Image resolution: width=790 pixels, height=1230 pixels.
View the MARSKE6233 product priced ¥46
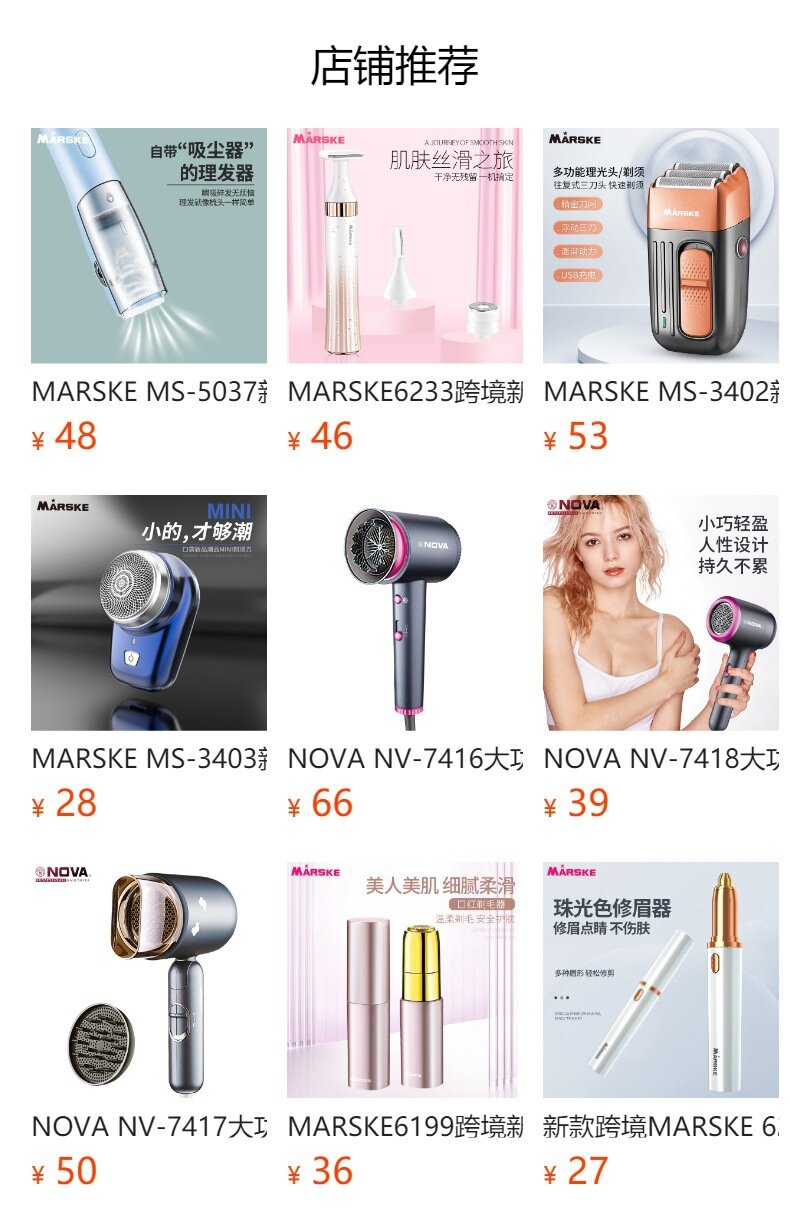click(404, 246)
